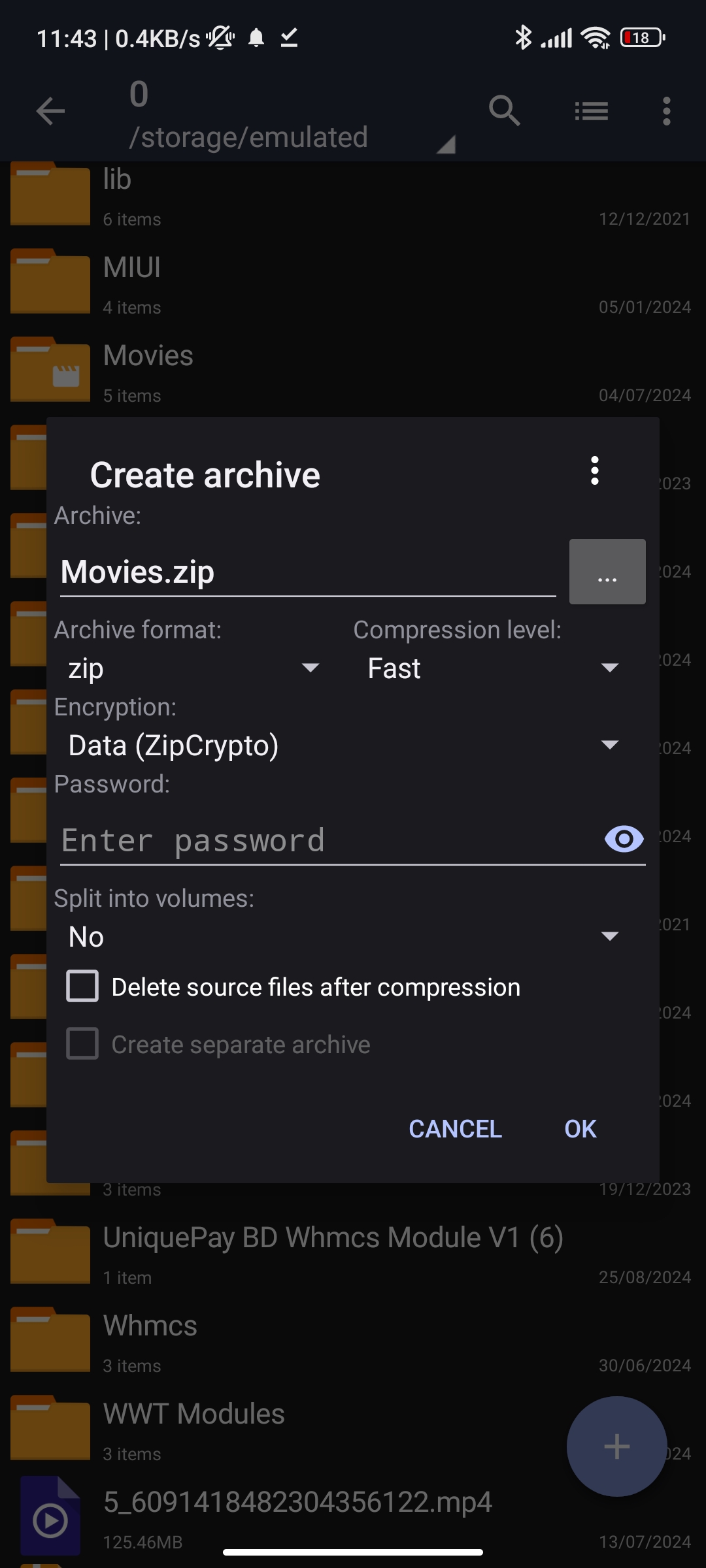The width and height of the screenshot is (706, 1568).
Task: Confirm archive creation with OK
Action: tap(580, 1129)
